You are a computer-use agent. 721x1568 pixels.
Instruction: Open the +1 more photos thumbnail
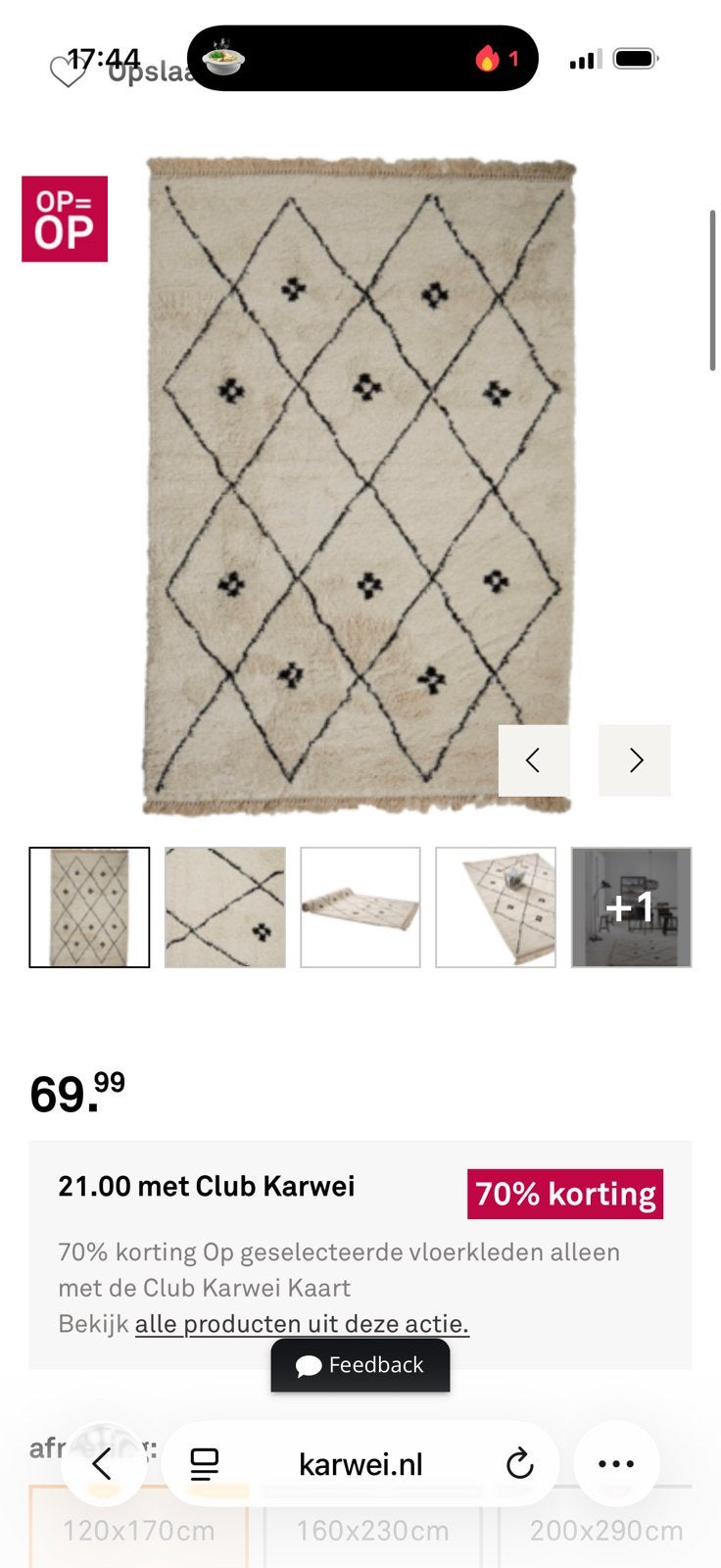click(x=631, y=907)
